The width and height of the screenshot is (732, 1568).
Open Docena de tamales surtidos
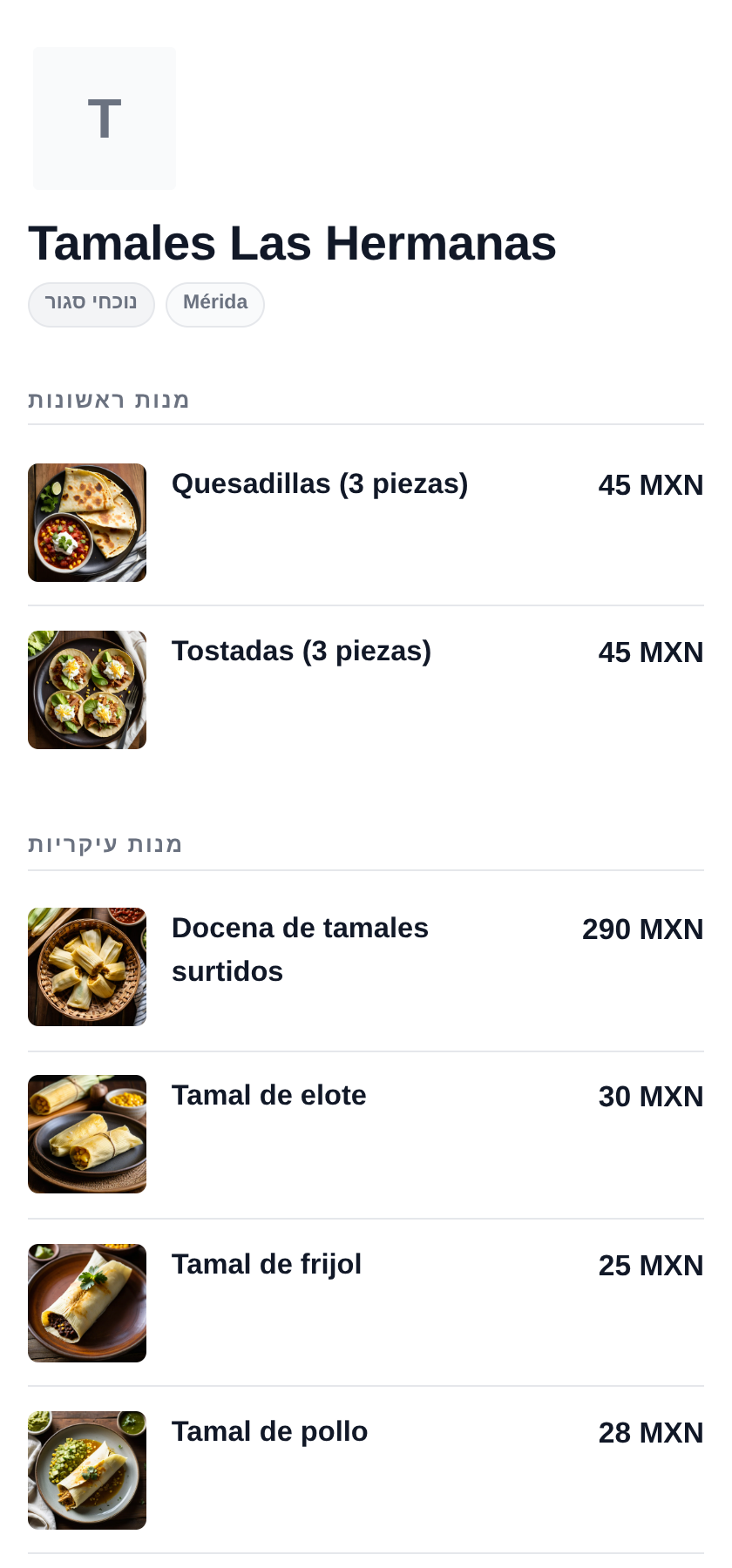pyautogui.click(x=366, y=967)
